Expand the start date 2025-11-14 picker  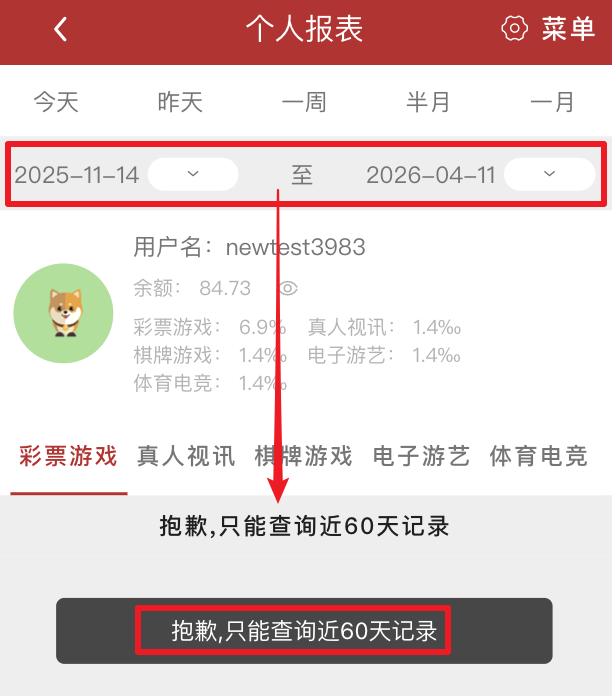click(x=193, y=174)
